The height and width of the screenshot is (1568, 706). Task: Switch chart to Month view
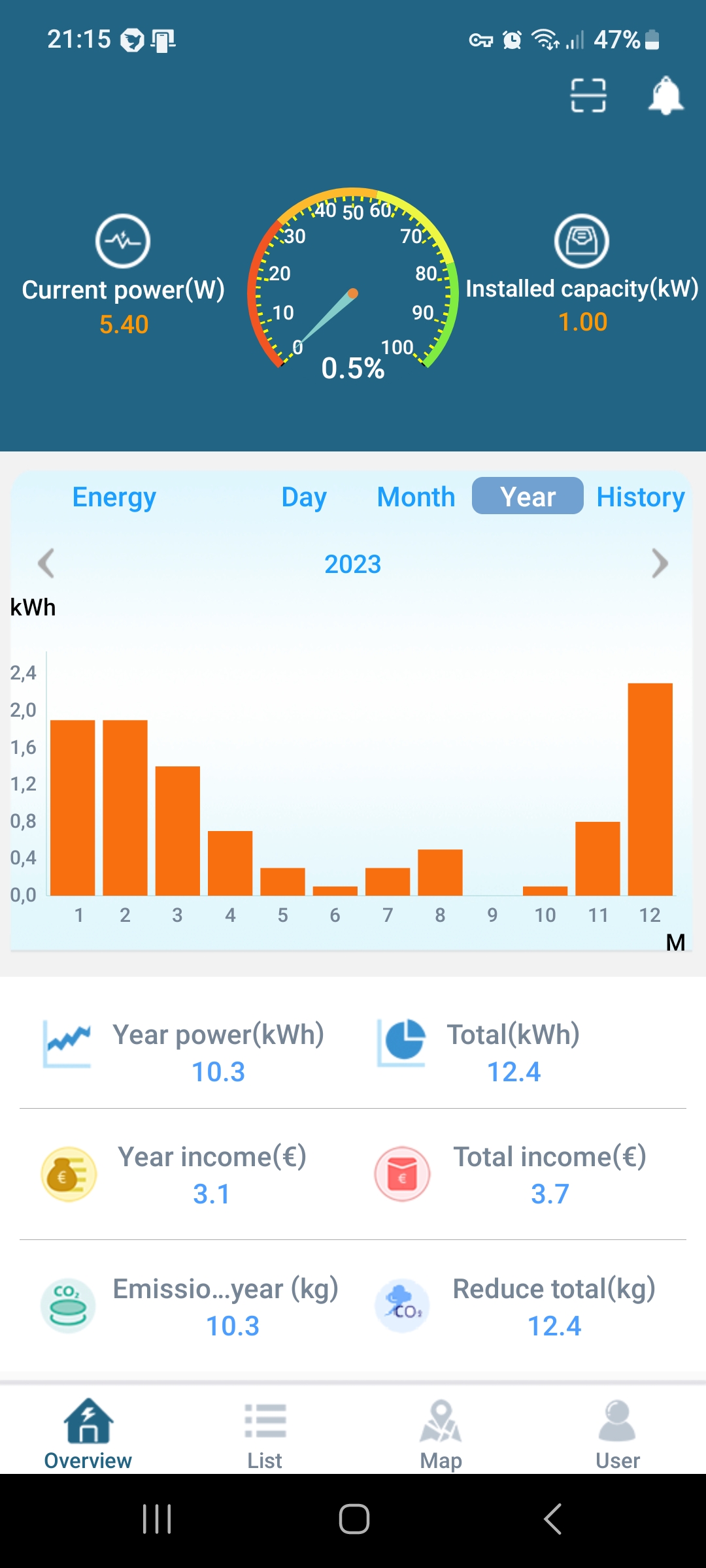tap(416, 497)
